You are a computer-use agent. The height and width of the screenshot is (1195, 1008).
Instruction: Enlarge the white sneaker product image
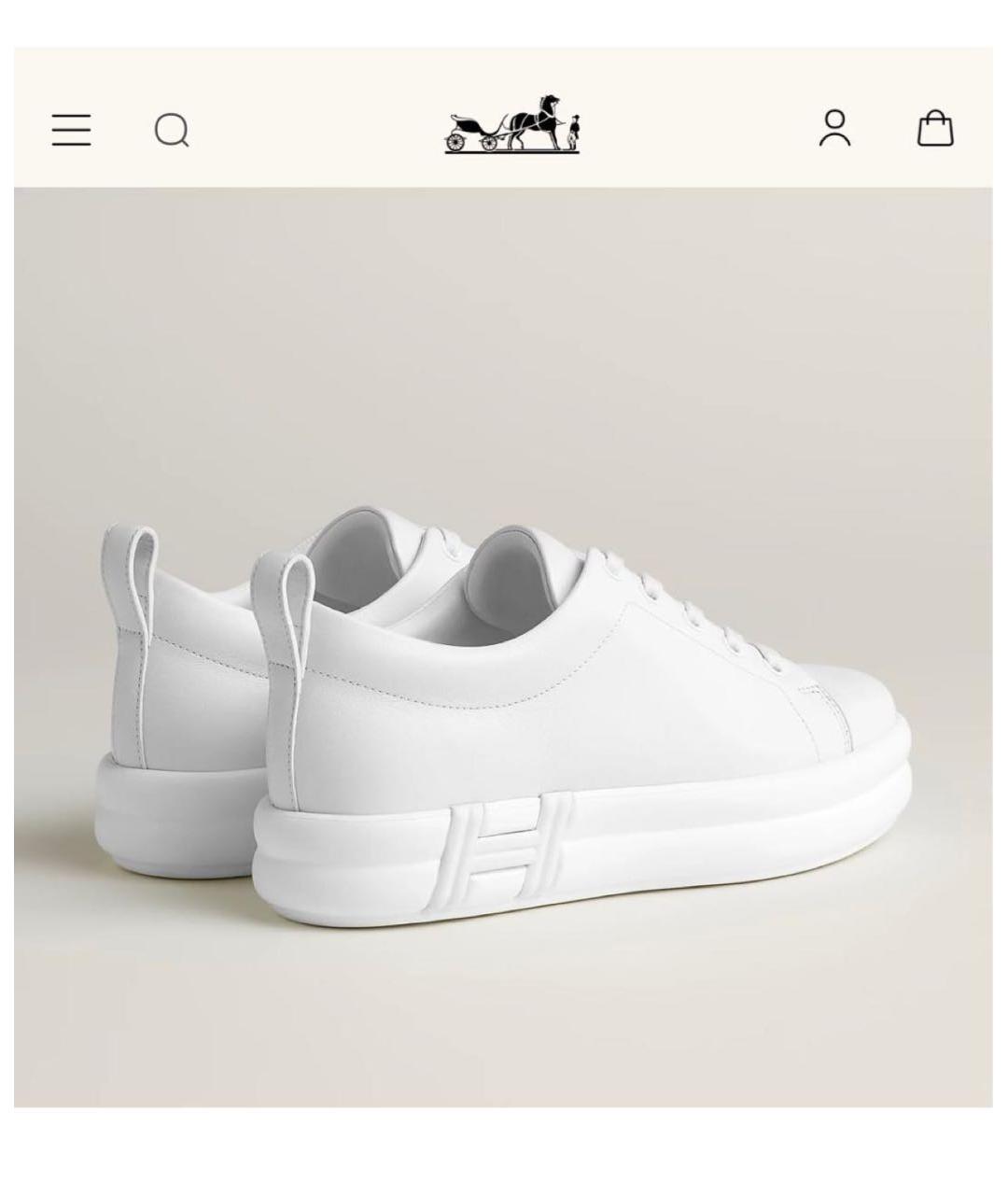[x=504, y=710]
